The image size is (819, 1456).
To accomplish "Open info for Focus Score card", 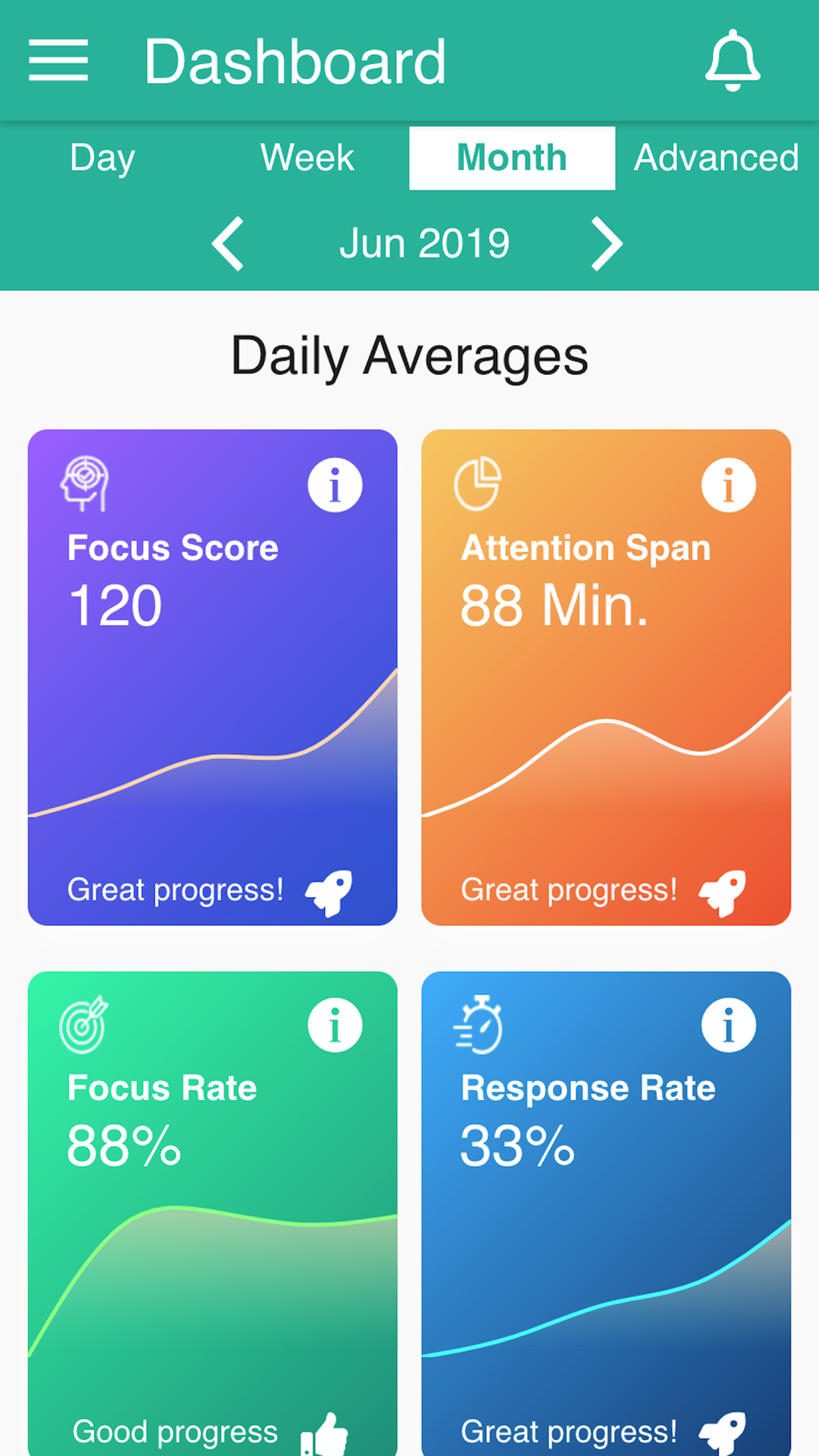I will coord(335,483).
